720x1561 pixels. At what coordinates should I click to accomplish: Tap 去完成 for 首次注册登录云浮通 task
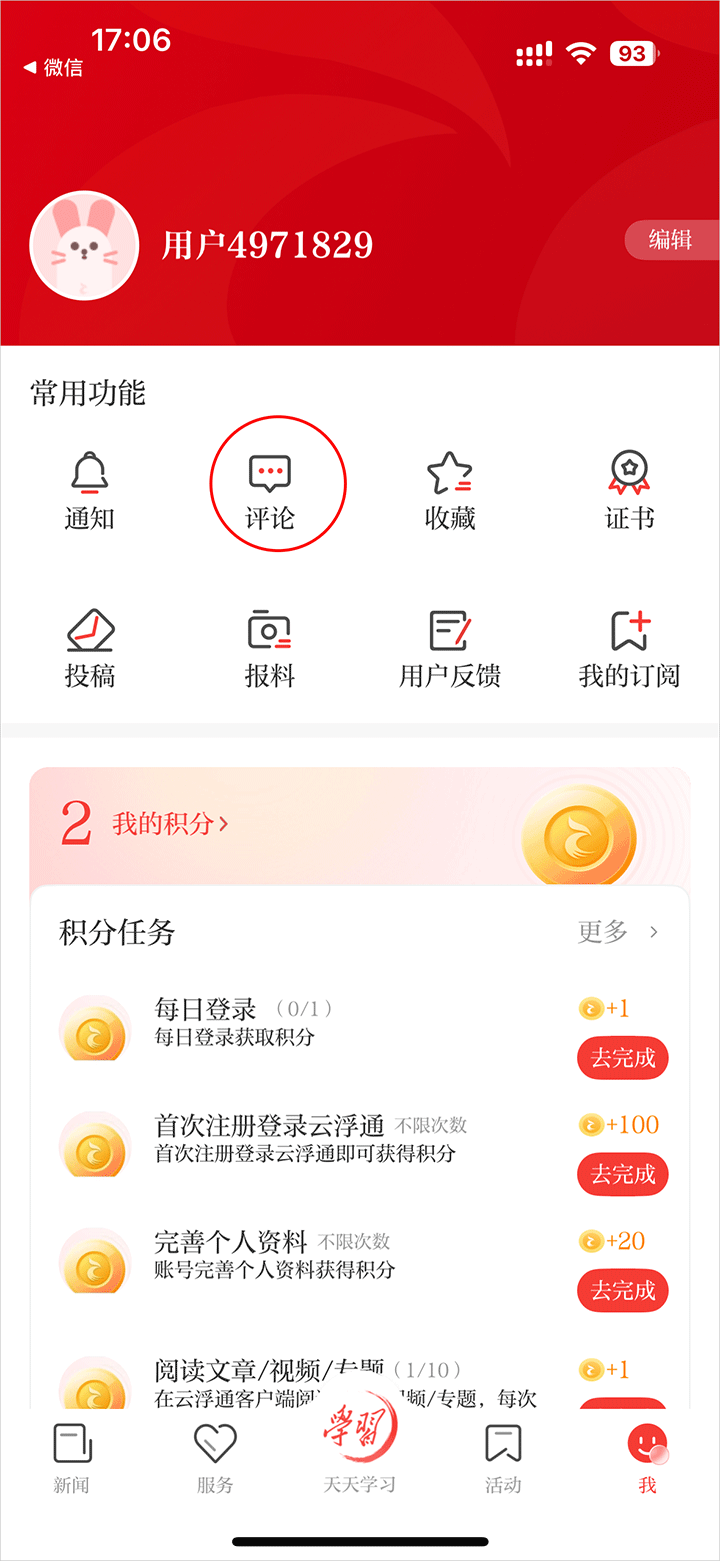pyautogui.click(x=622, y=1174)
